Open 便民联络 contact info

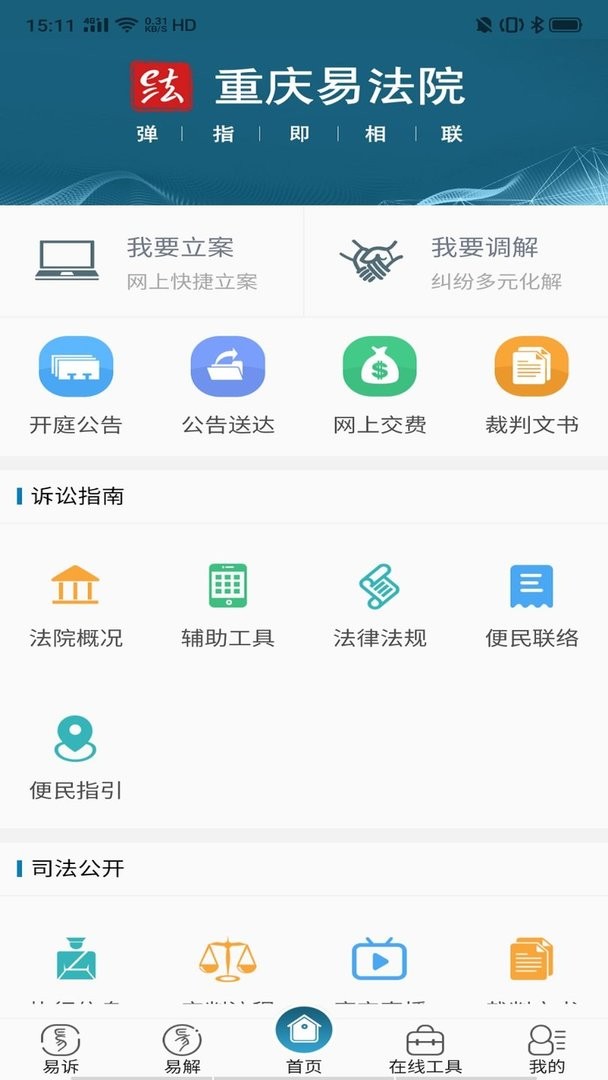coord(532,604)
